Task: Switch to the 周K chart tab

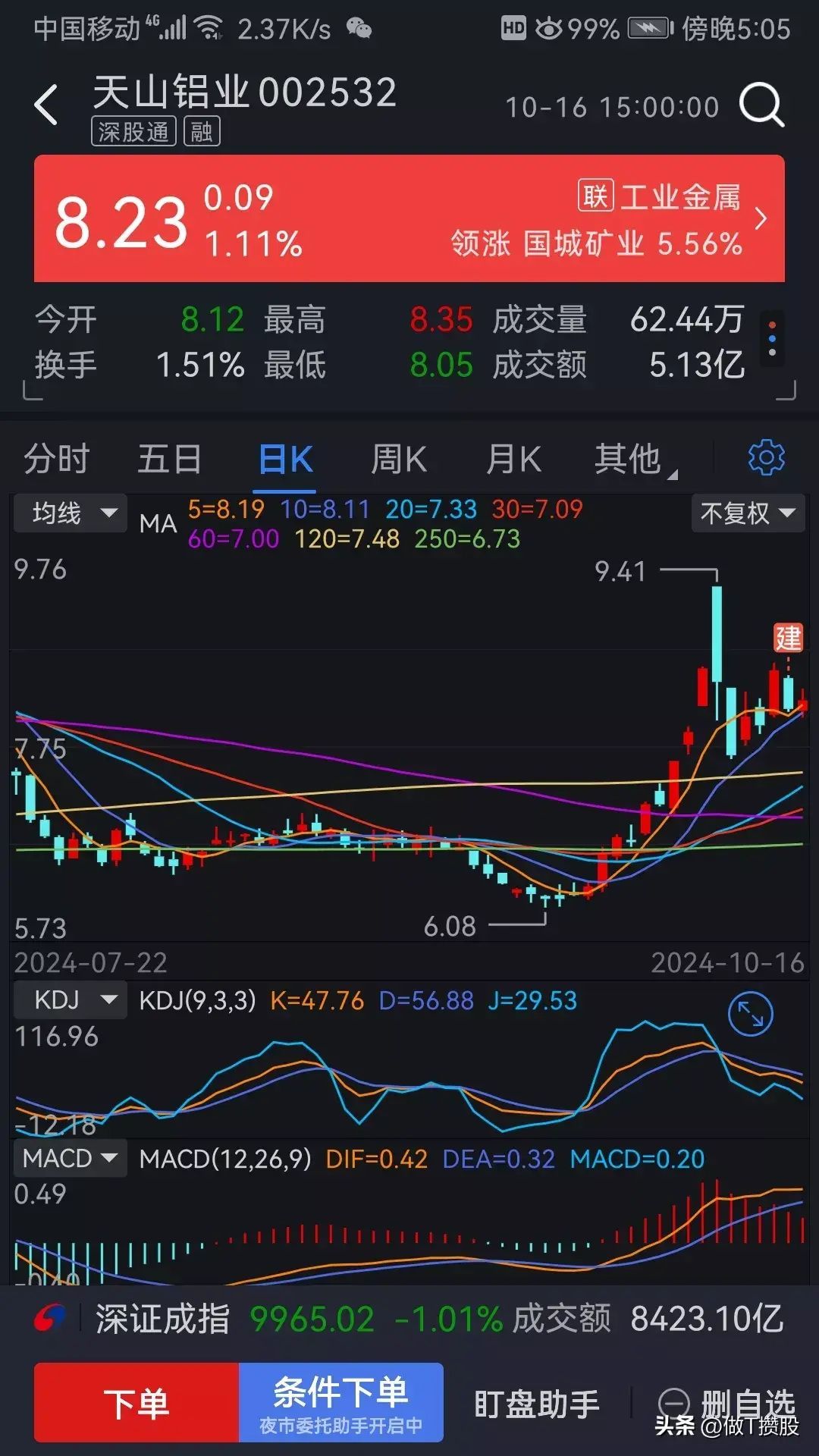Action: 399,460
